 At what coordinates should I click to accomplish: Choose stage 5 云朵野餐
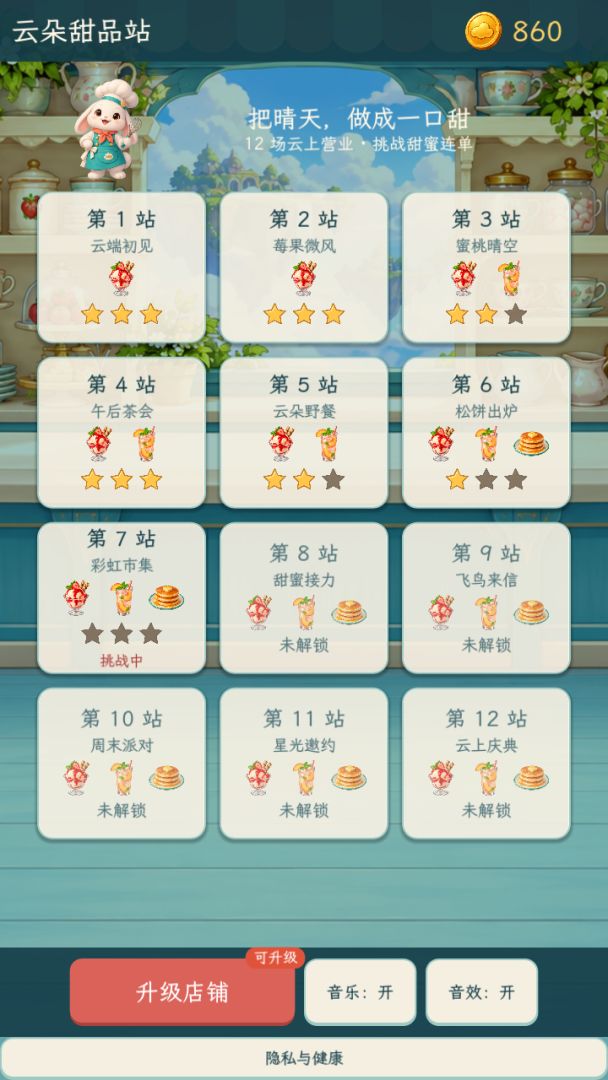pyautogui.click(x=304, y=433)
